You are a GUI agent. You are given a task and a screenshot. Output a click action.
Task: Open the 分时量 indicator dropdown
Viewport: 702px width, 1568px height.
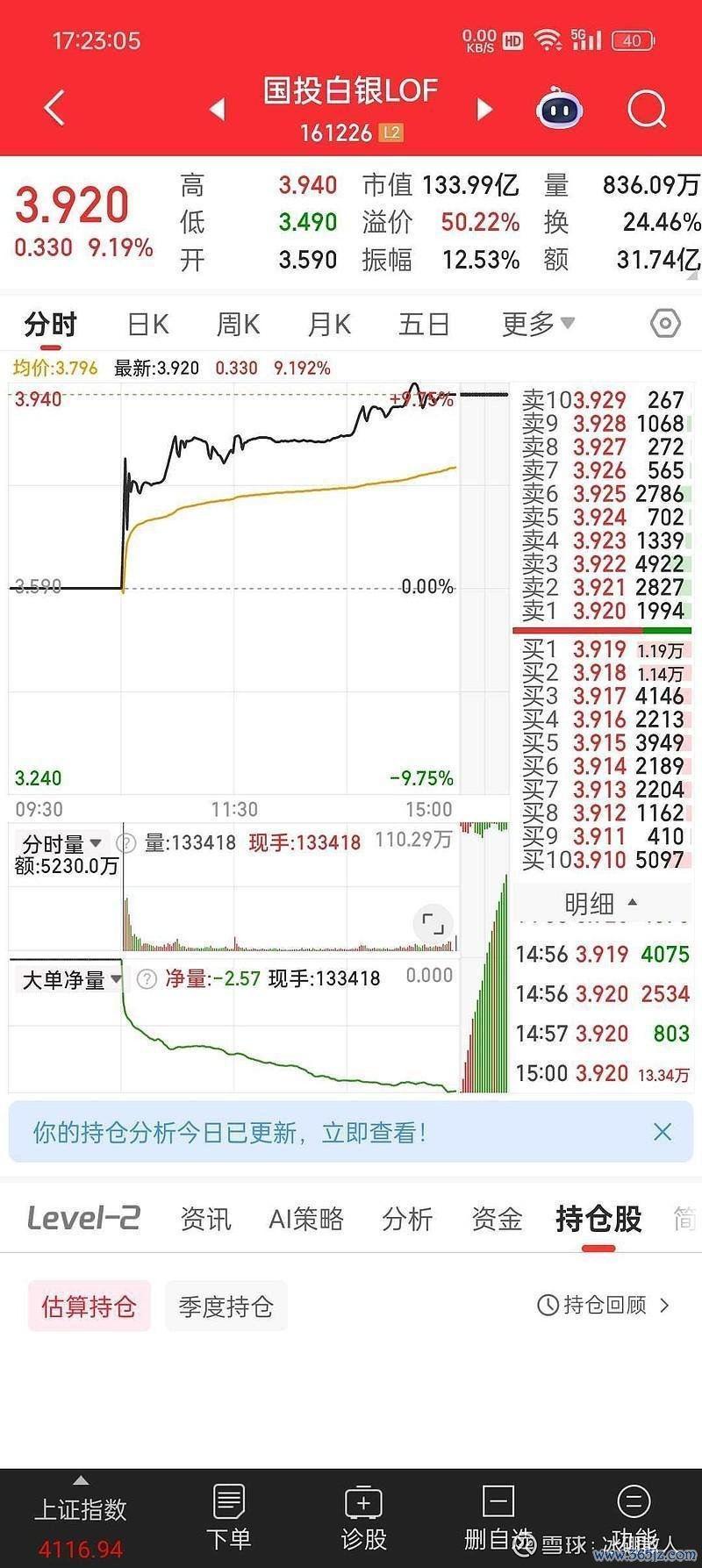pyautogui.click(x=61, y=843)
